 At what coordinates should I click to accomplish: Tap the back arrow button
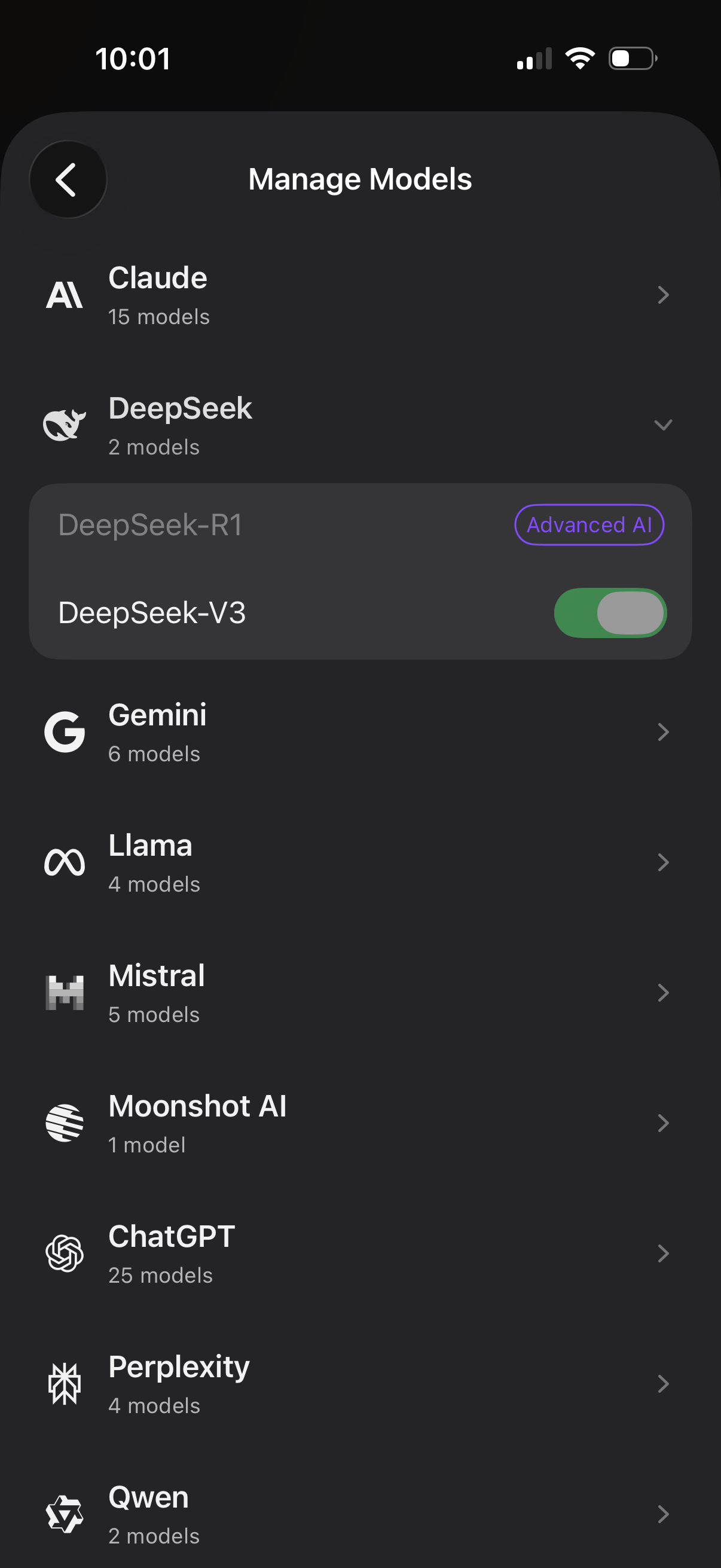(68, 179)
